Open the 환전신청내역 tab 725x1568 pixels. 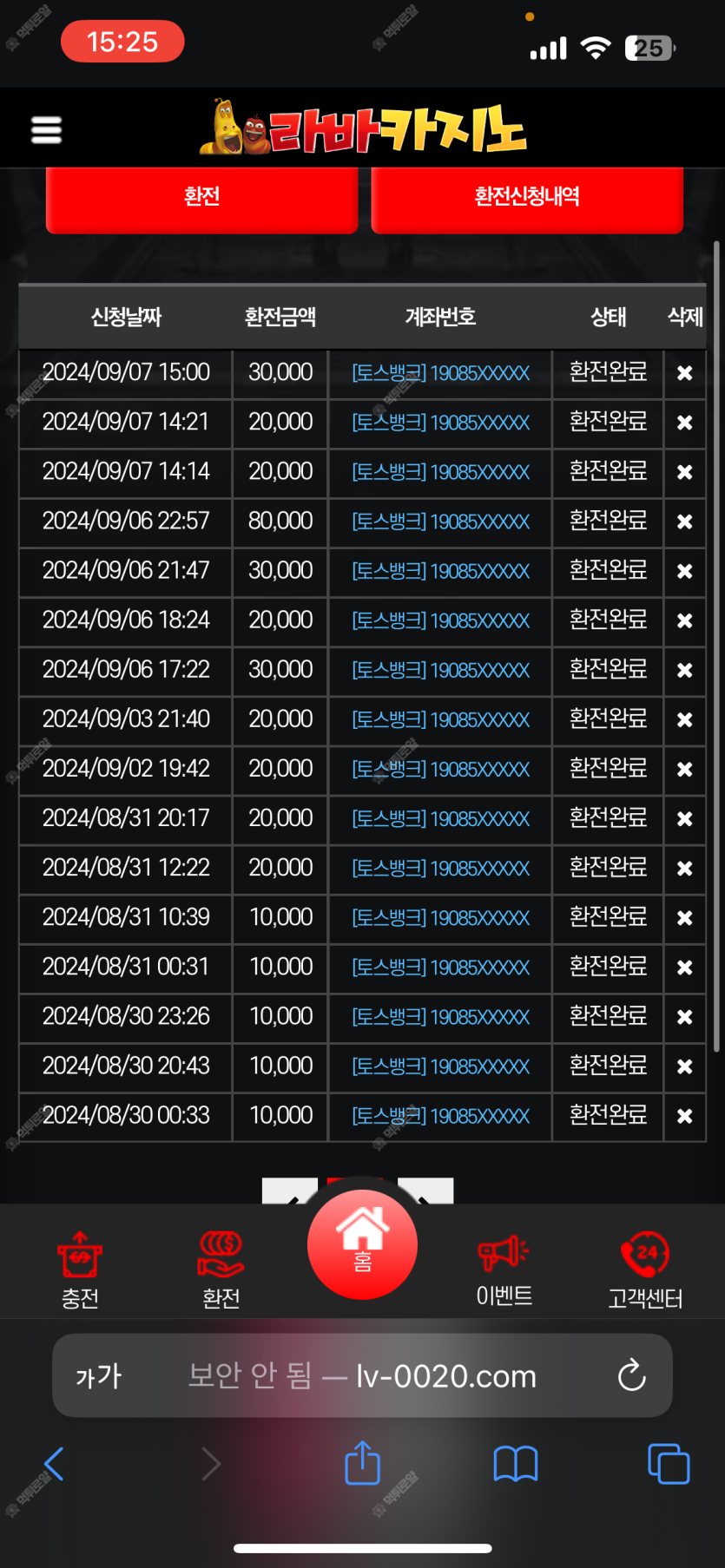[527, 198]
